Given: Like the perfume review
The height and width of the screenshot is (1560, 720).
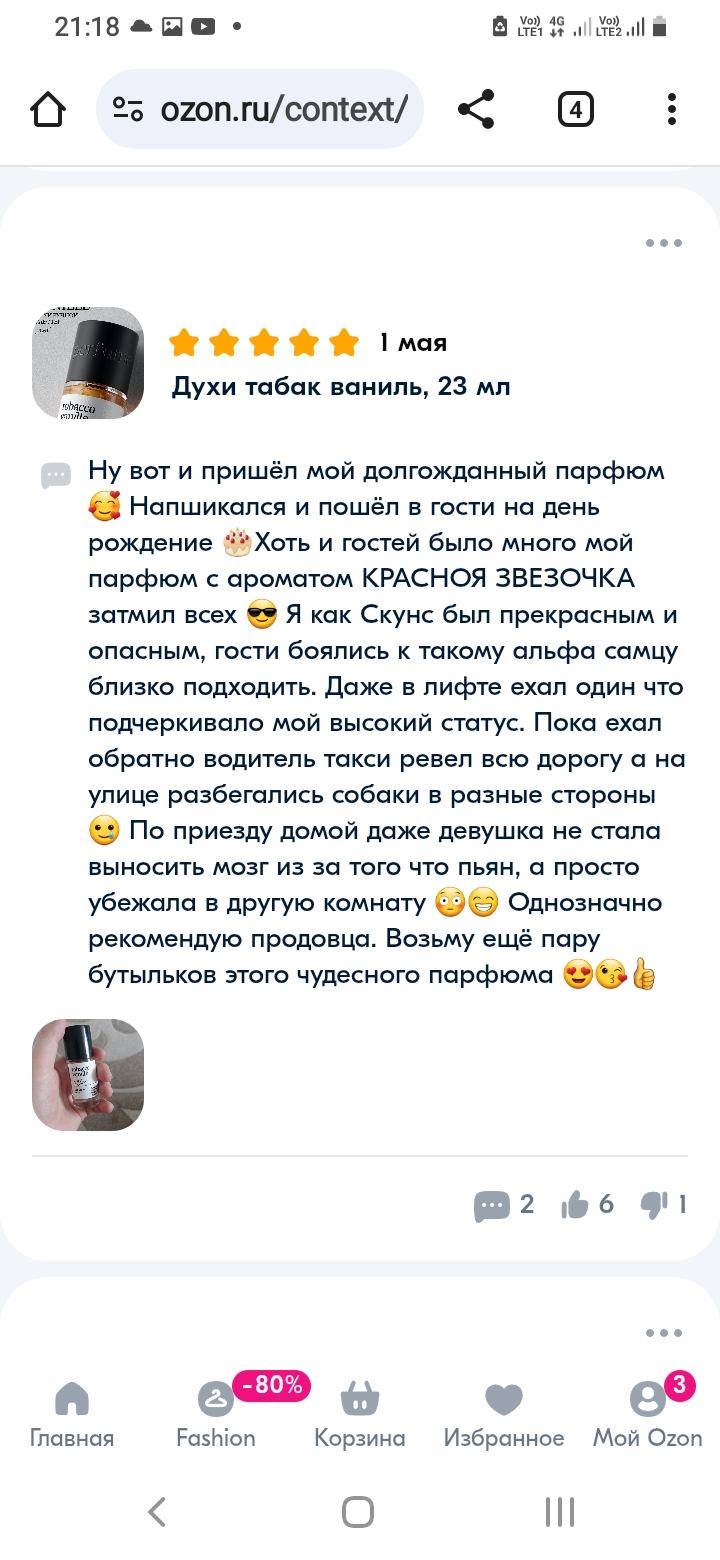Looking at the screenshot, I should 588,1205.
